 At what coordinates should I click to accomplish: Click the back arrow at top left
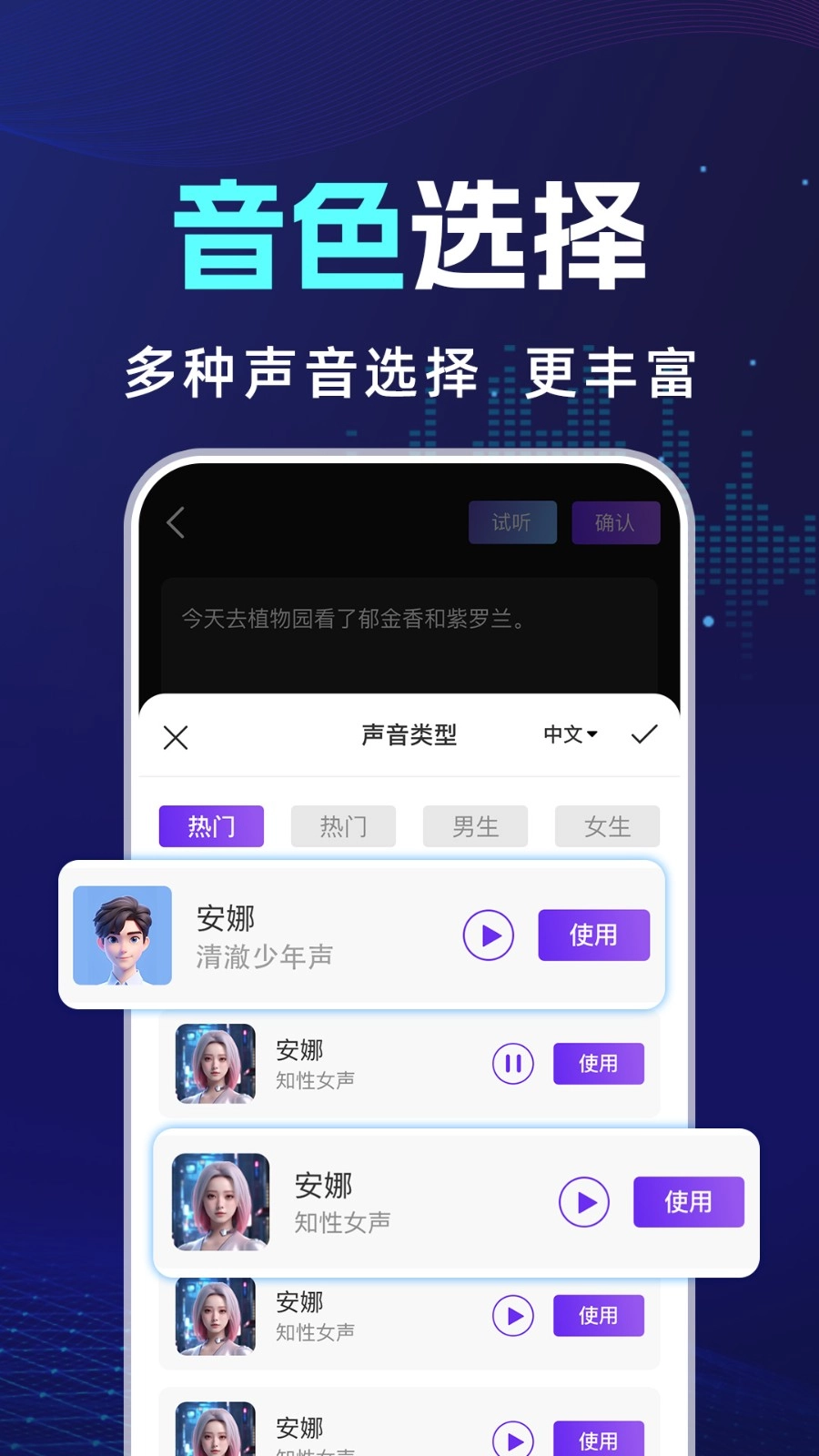(176, 522)
